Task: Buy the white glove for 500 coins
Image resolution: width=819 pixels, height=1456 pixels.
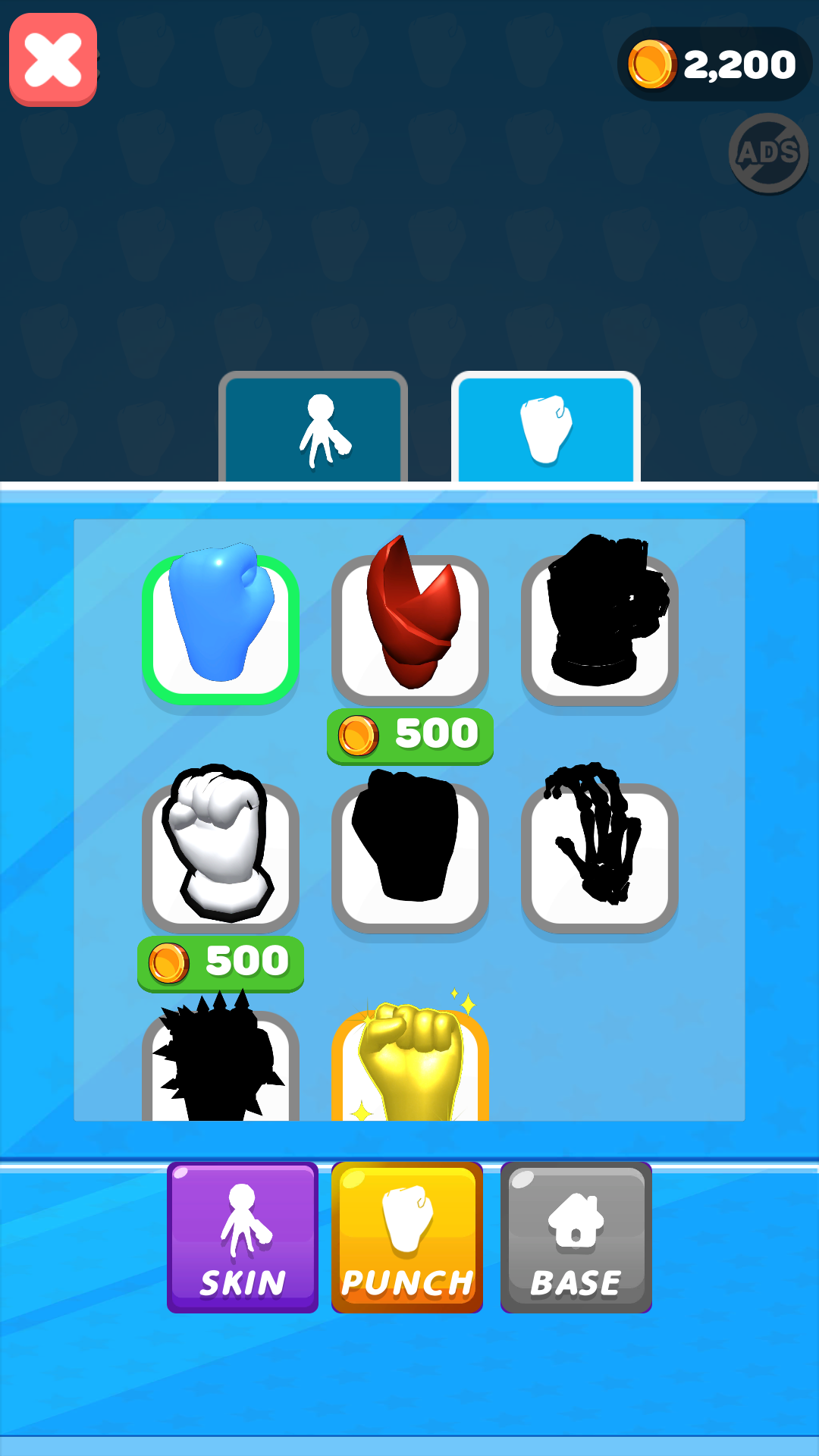Action: point(221,963)
